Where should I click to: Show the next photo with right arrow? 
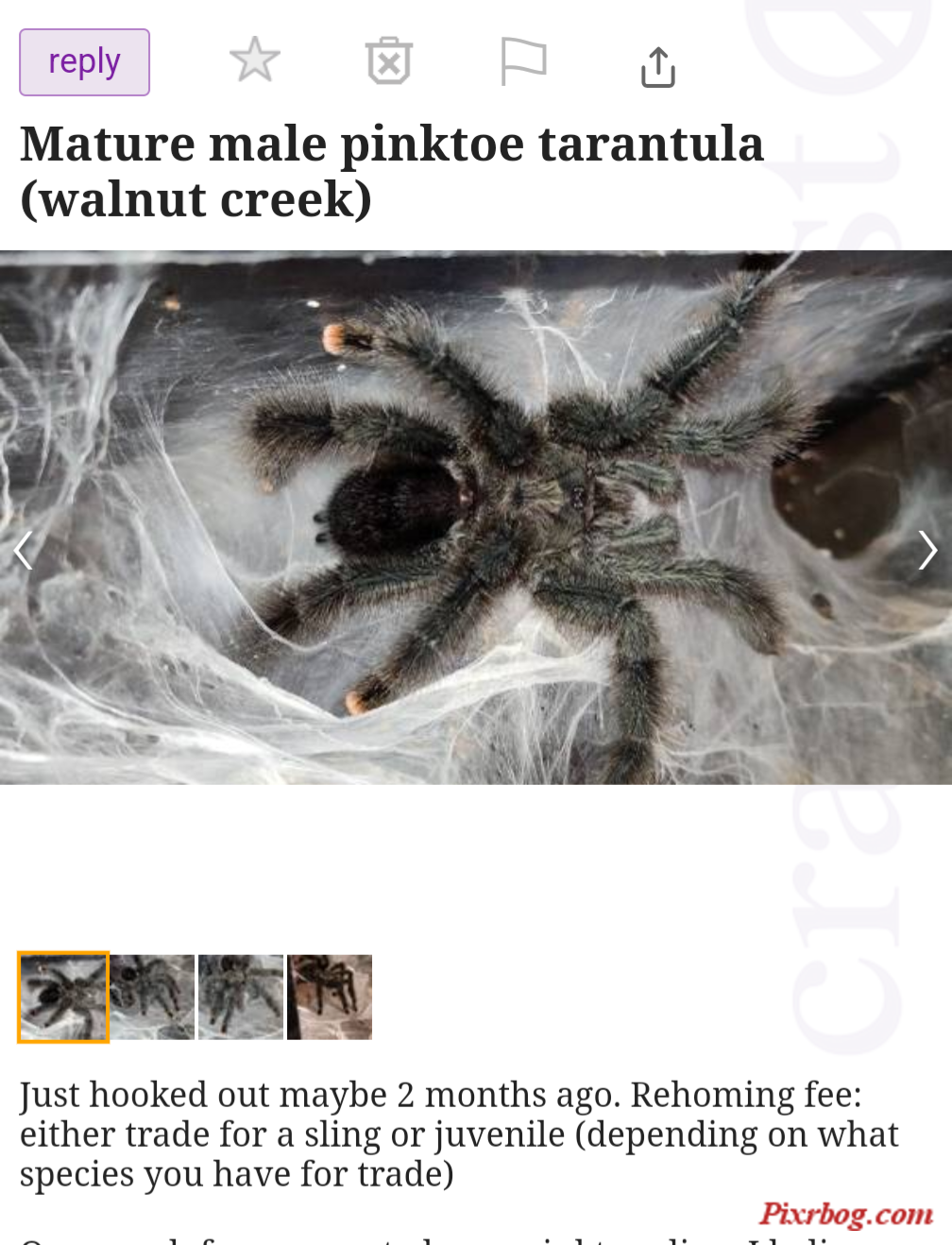pos(927,550)
